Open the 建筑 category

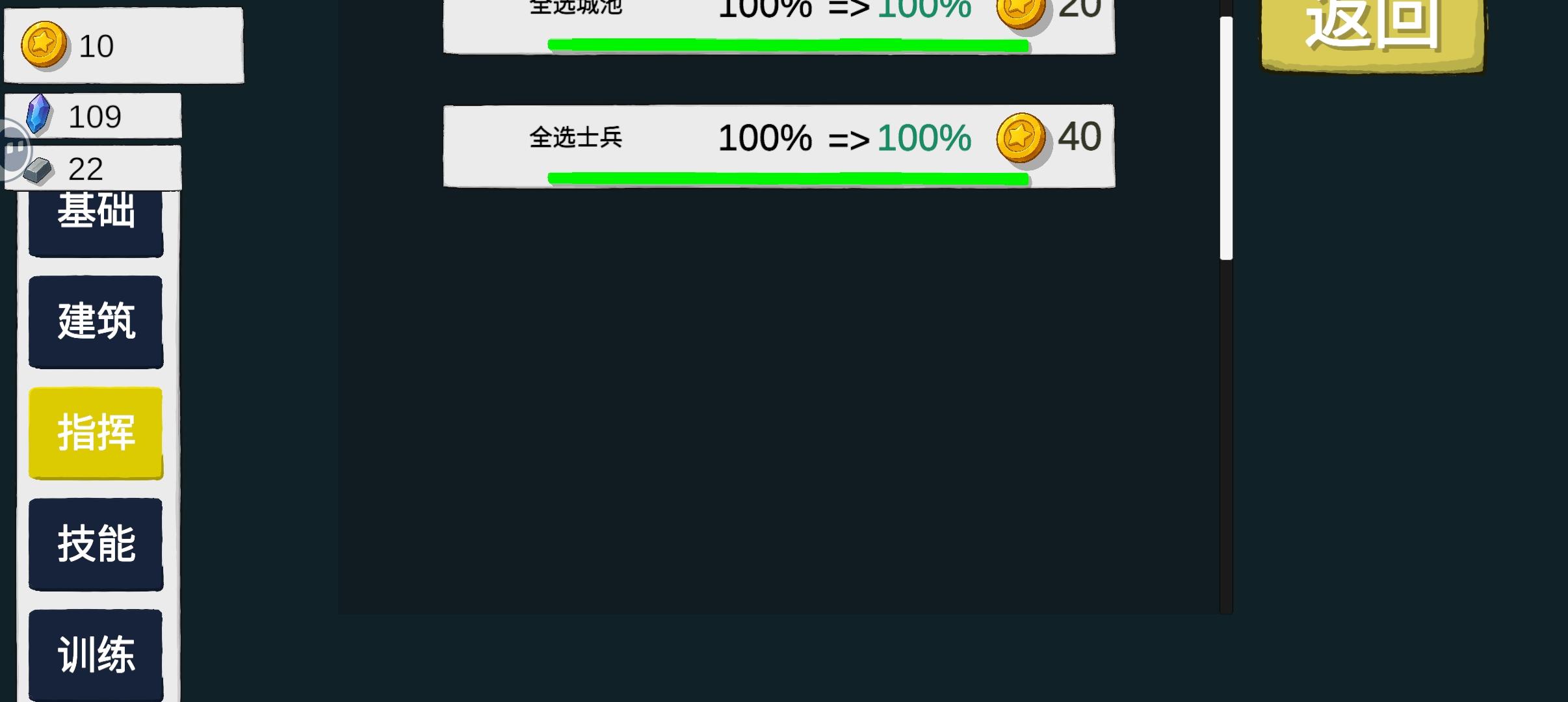96,322
